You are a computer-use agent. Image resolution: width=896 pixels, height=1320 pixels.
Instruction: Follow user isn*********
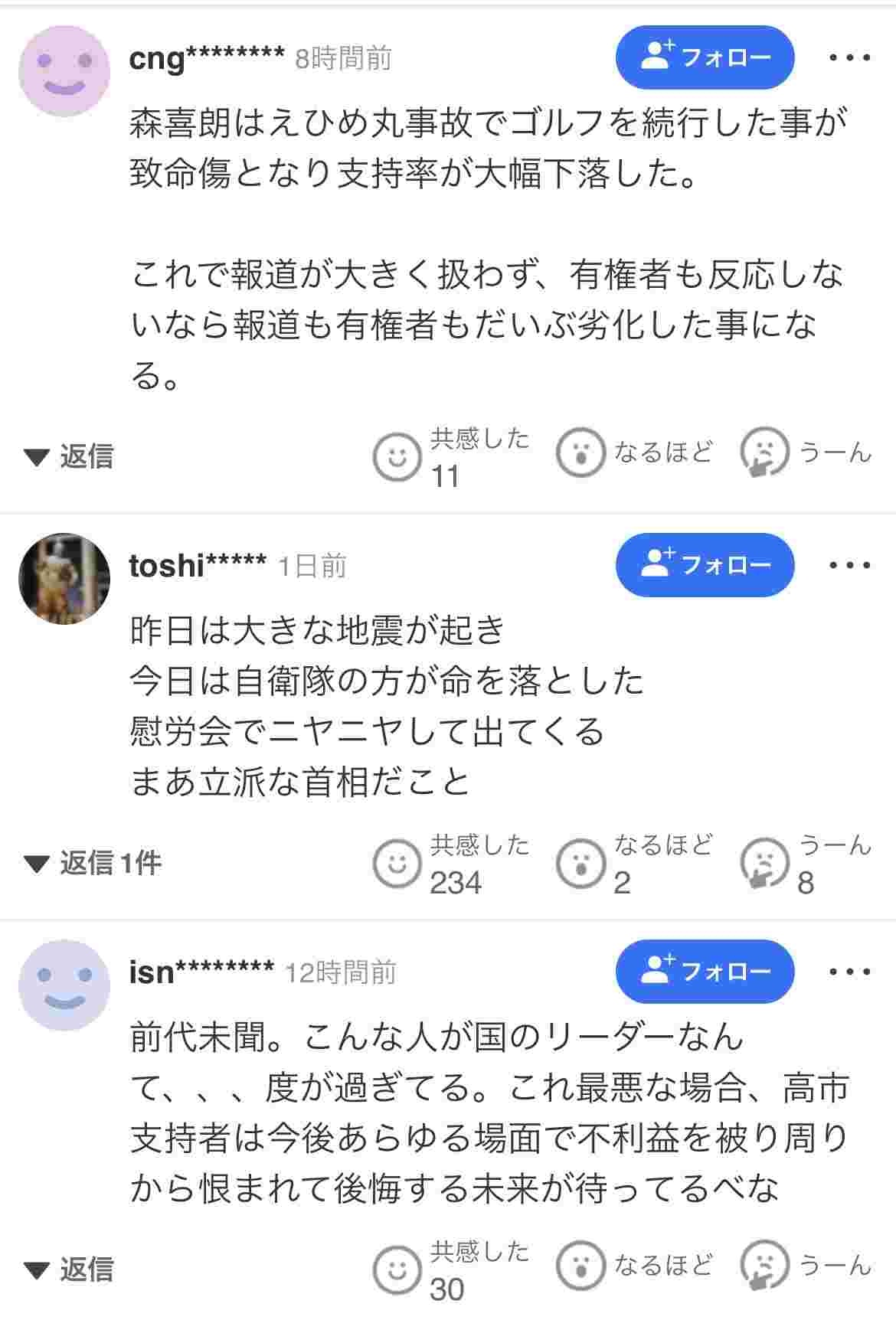(x=705, y=972)
